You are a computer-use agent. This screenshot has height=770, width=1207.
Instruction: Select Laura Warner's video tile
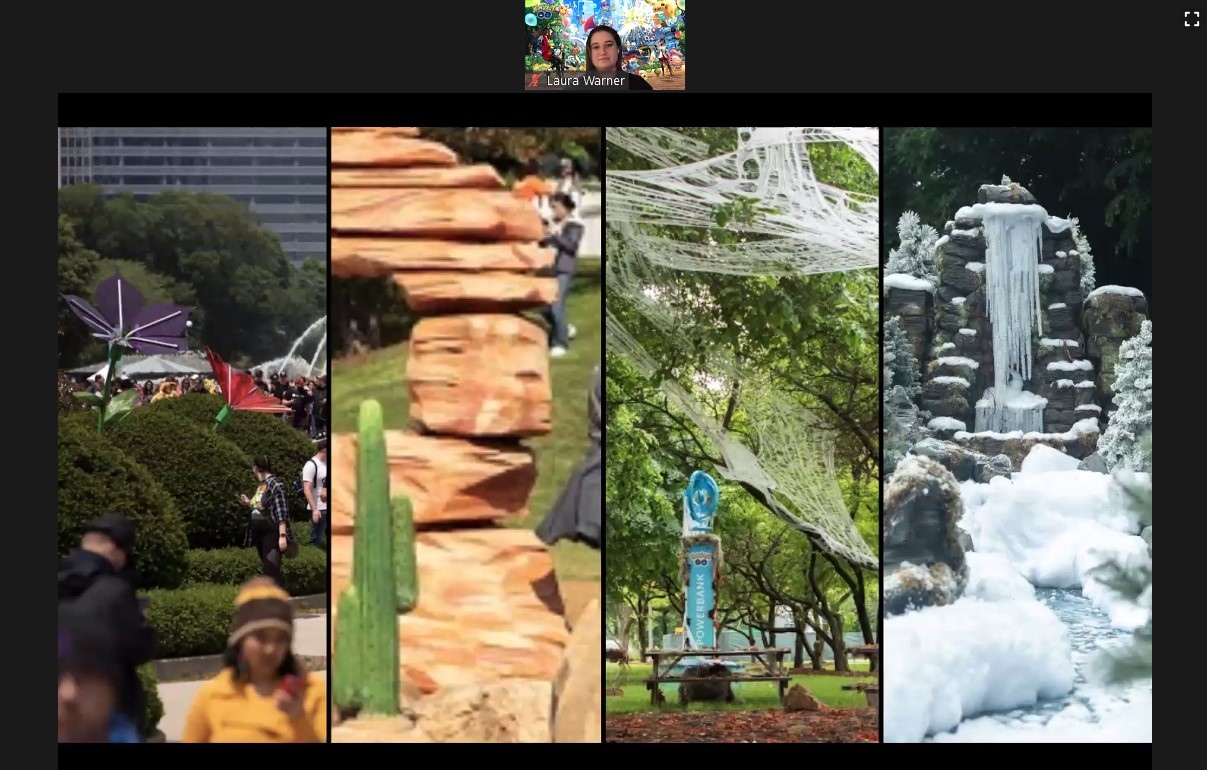(604, 44)
